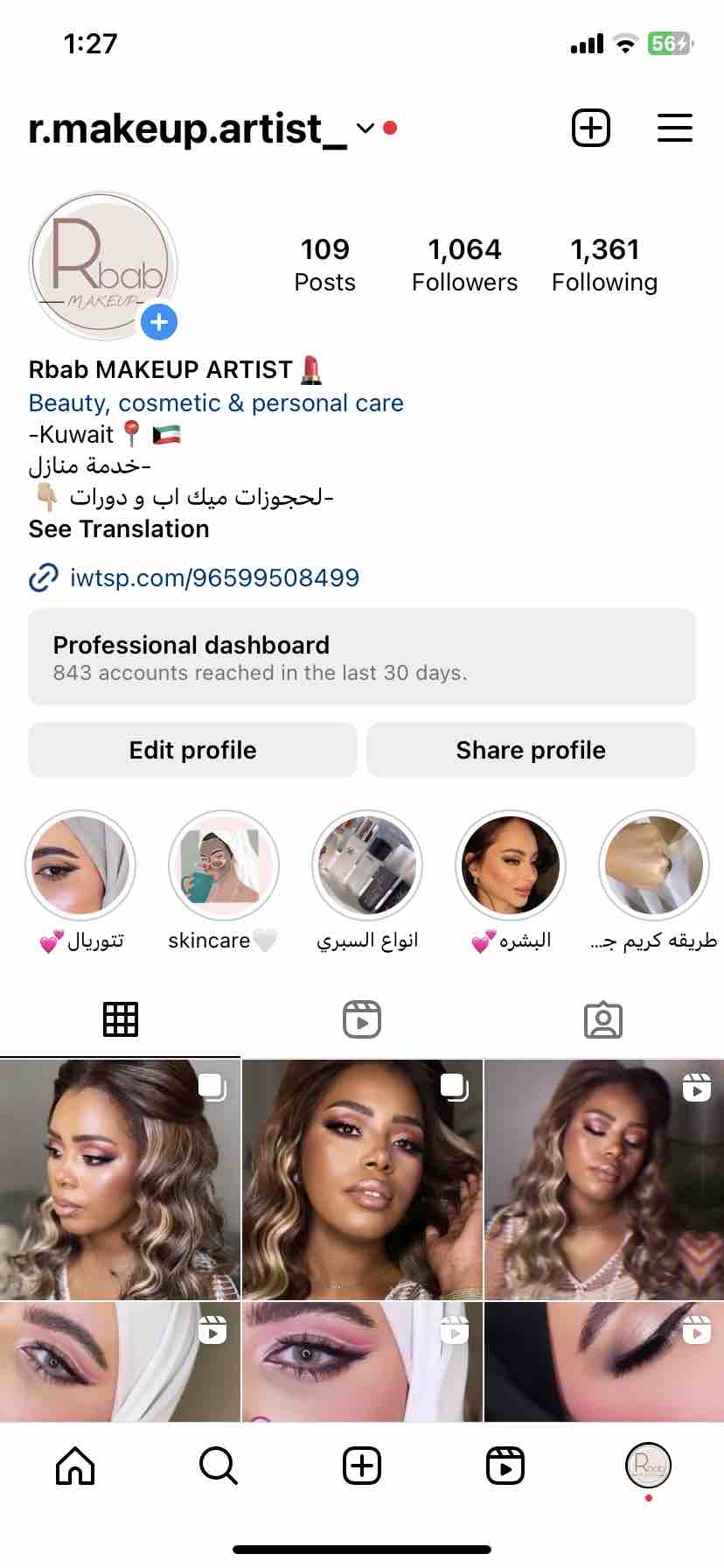Tap See Translation in the bio
The height and width of the screenshot is (1568, 724).
[x=119, y=528]
